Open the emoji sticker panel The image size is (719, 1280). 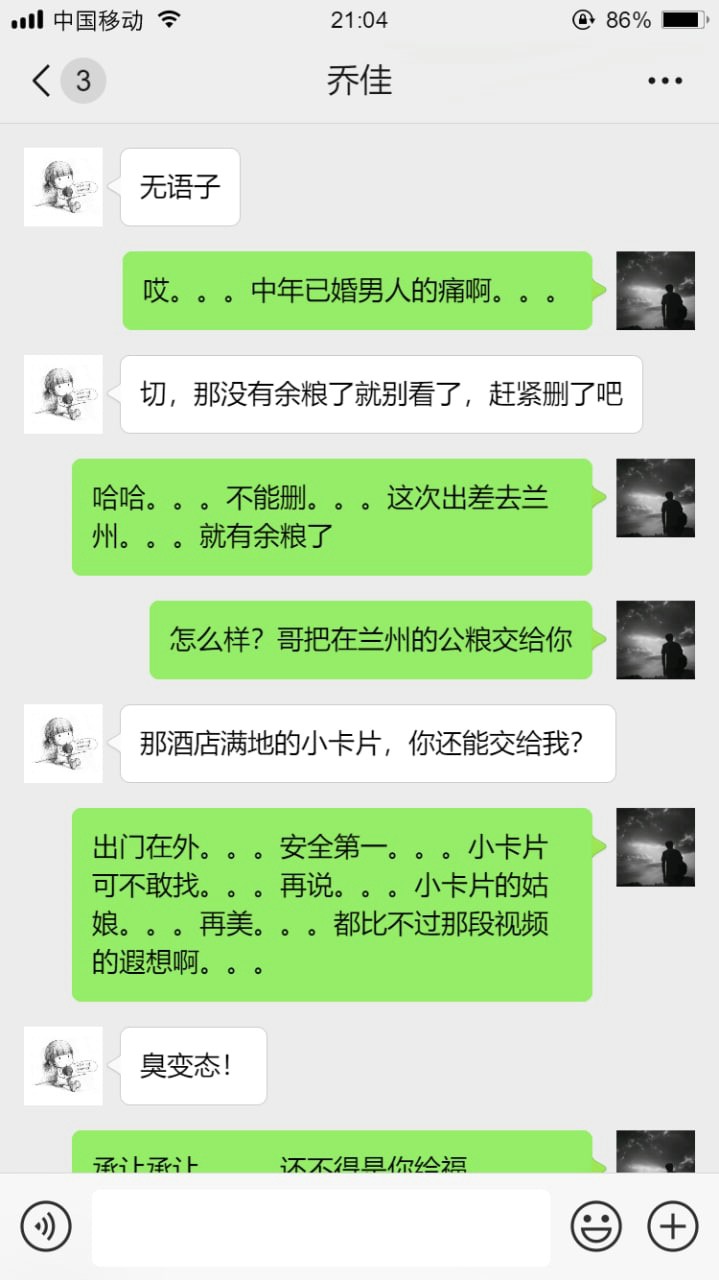tap(596, 1226)
